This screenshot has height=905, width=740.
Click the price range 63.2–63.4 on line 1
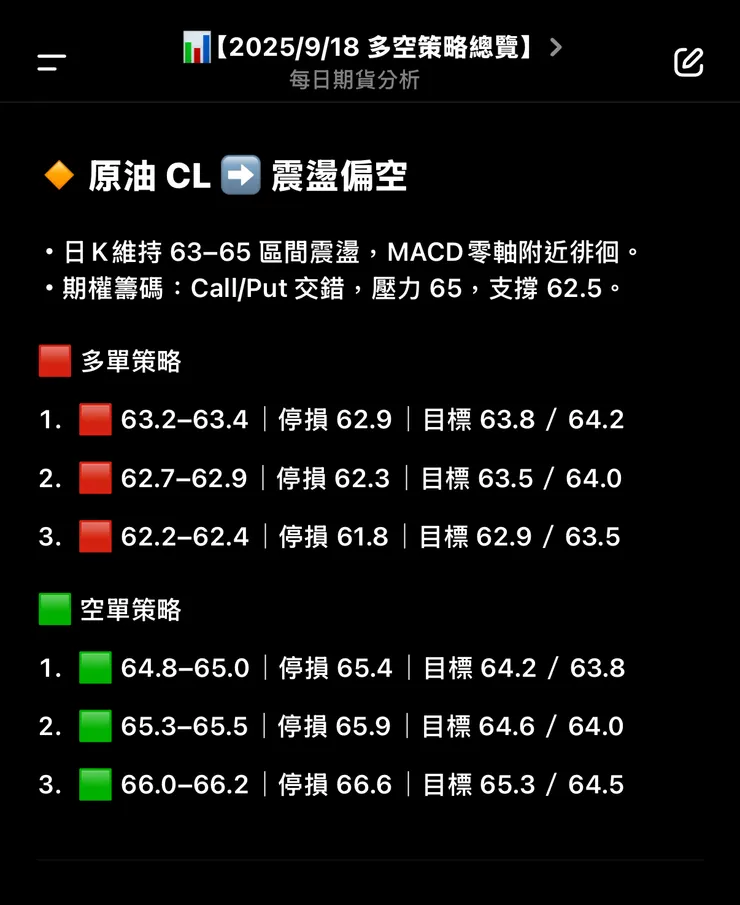[x=185, y=419]
